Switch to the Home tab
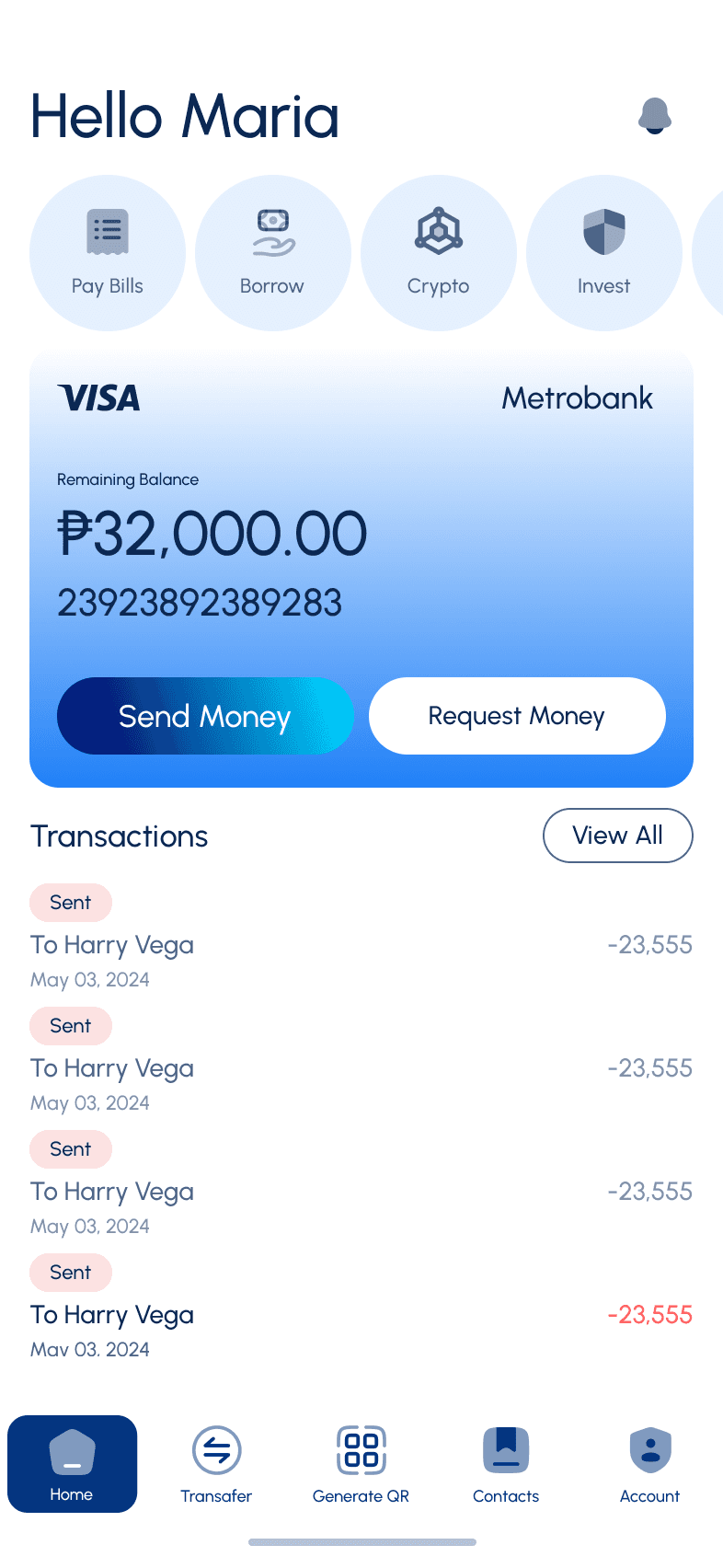The width and height of the screenshot is (723, 1568). click(x=72, y=1463)
